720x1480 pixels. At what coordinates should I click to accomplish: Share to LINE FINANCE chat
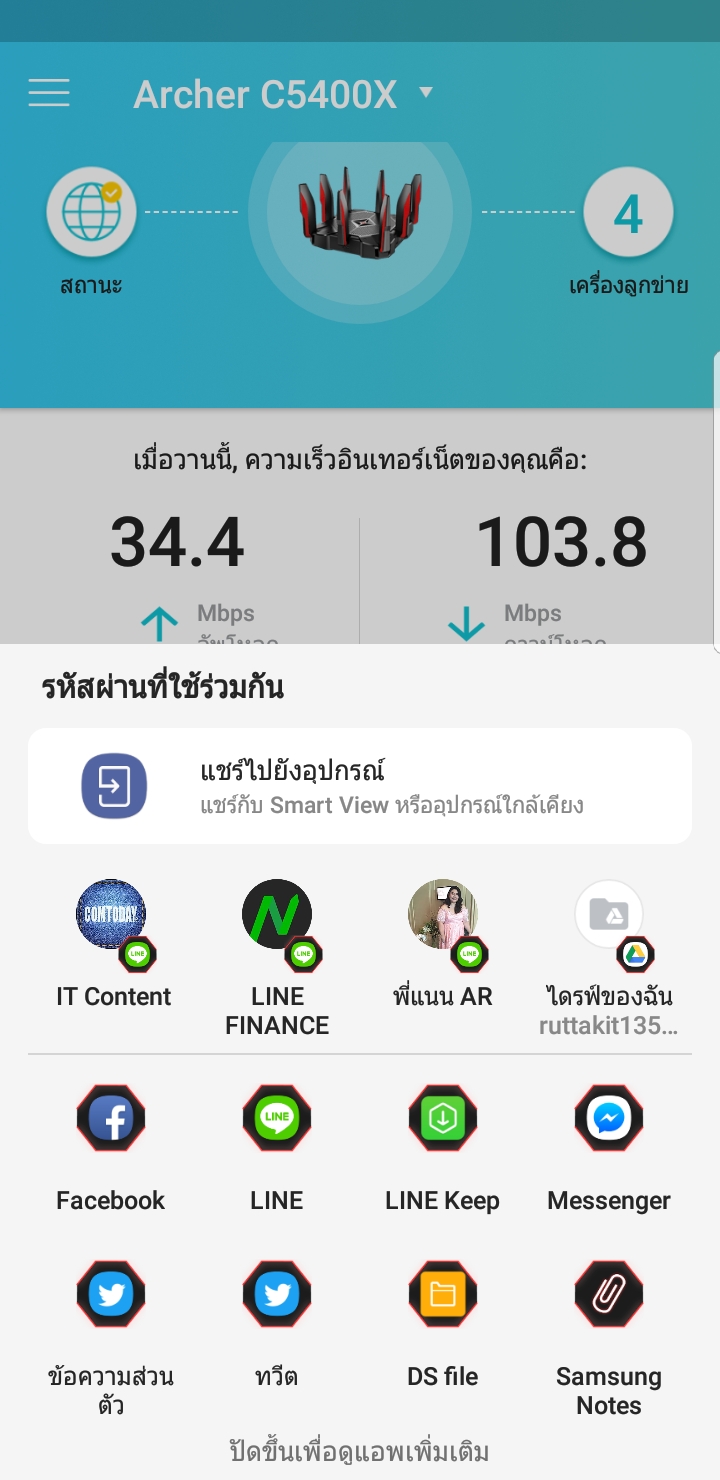tap(277, 916)
